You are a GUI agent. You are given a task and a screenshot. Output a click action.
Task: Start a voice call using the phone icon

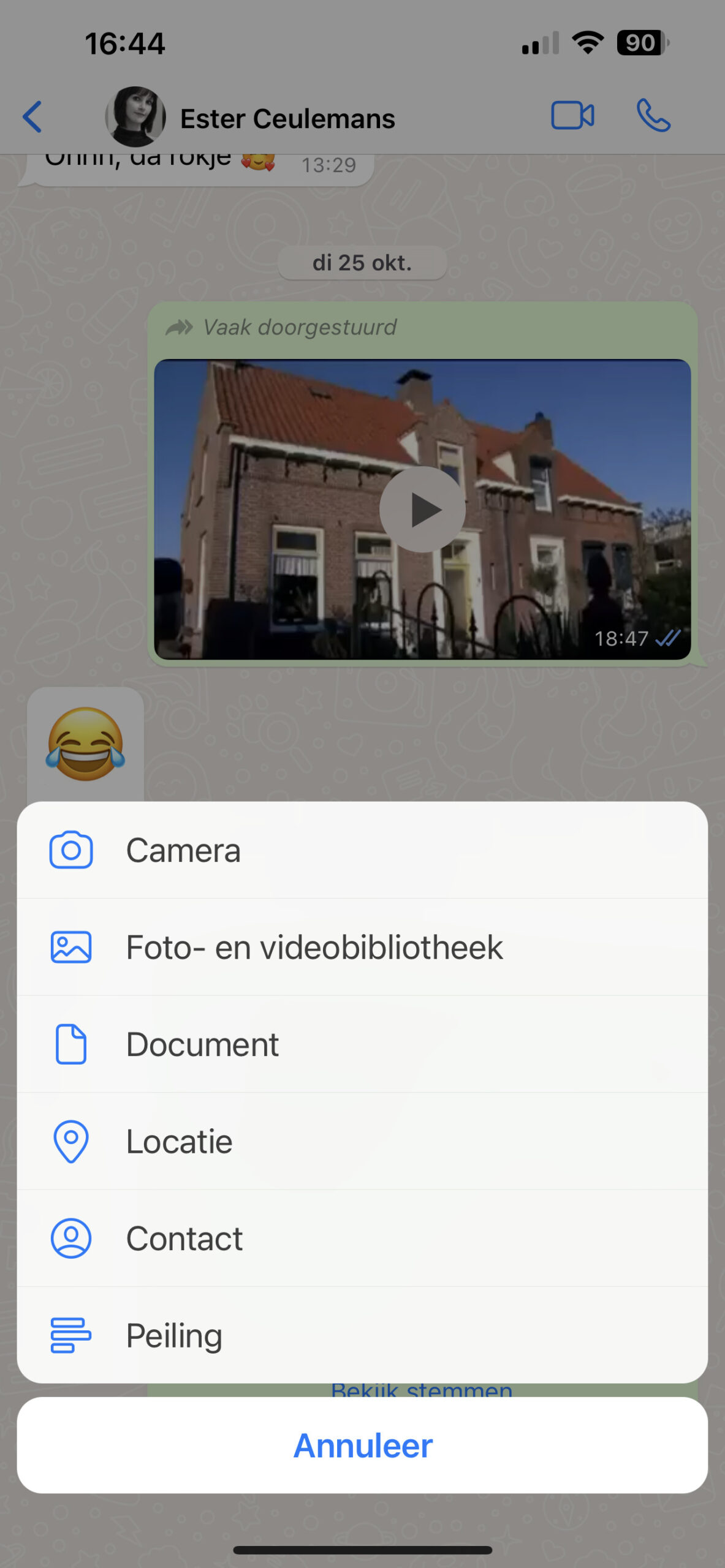pyautogui.click(x=652, y=116)
